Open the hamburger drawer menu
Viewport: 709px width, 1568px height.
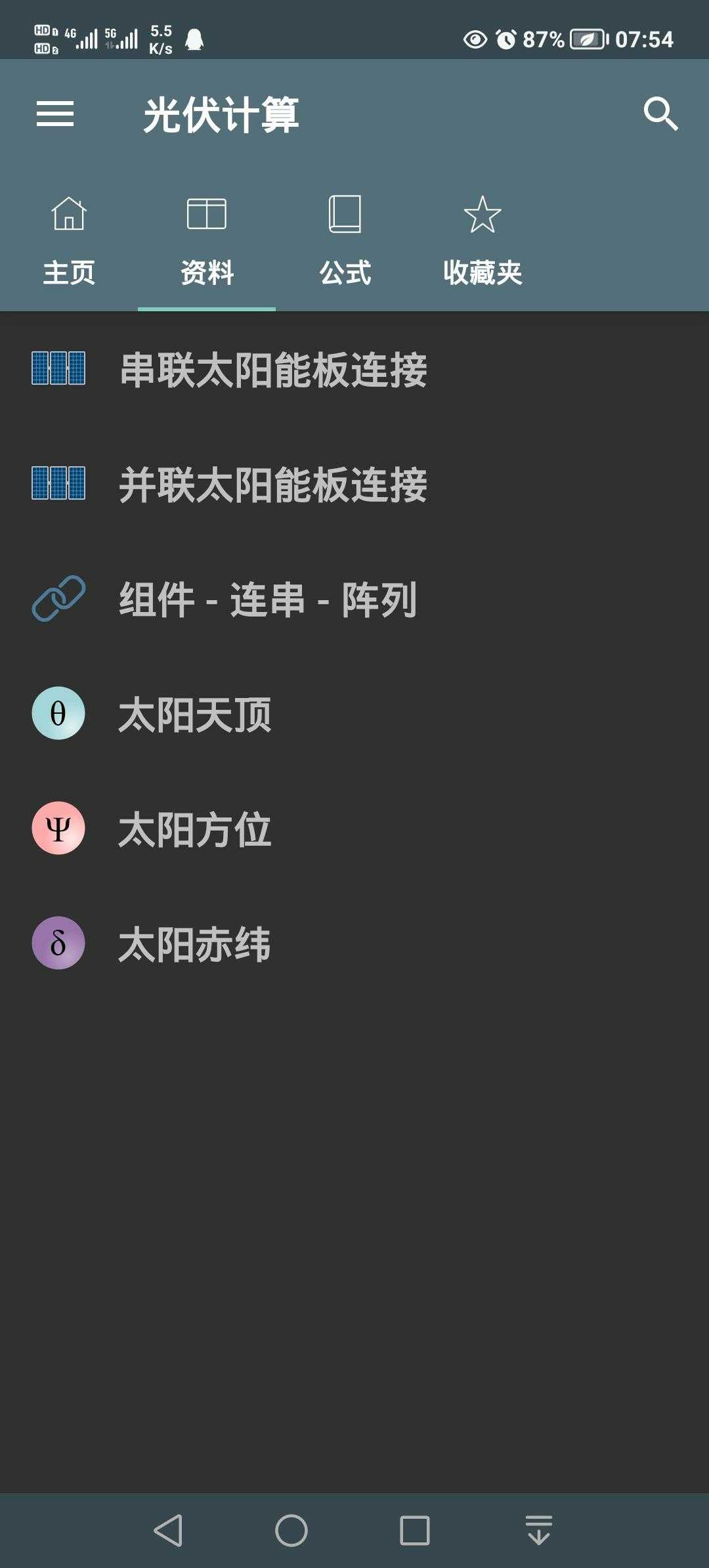click(x=55, y=114)
